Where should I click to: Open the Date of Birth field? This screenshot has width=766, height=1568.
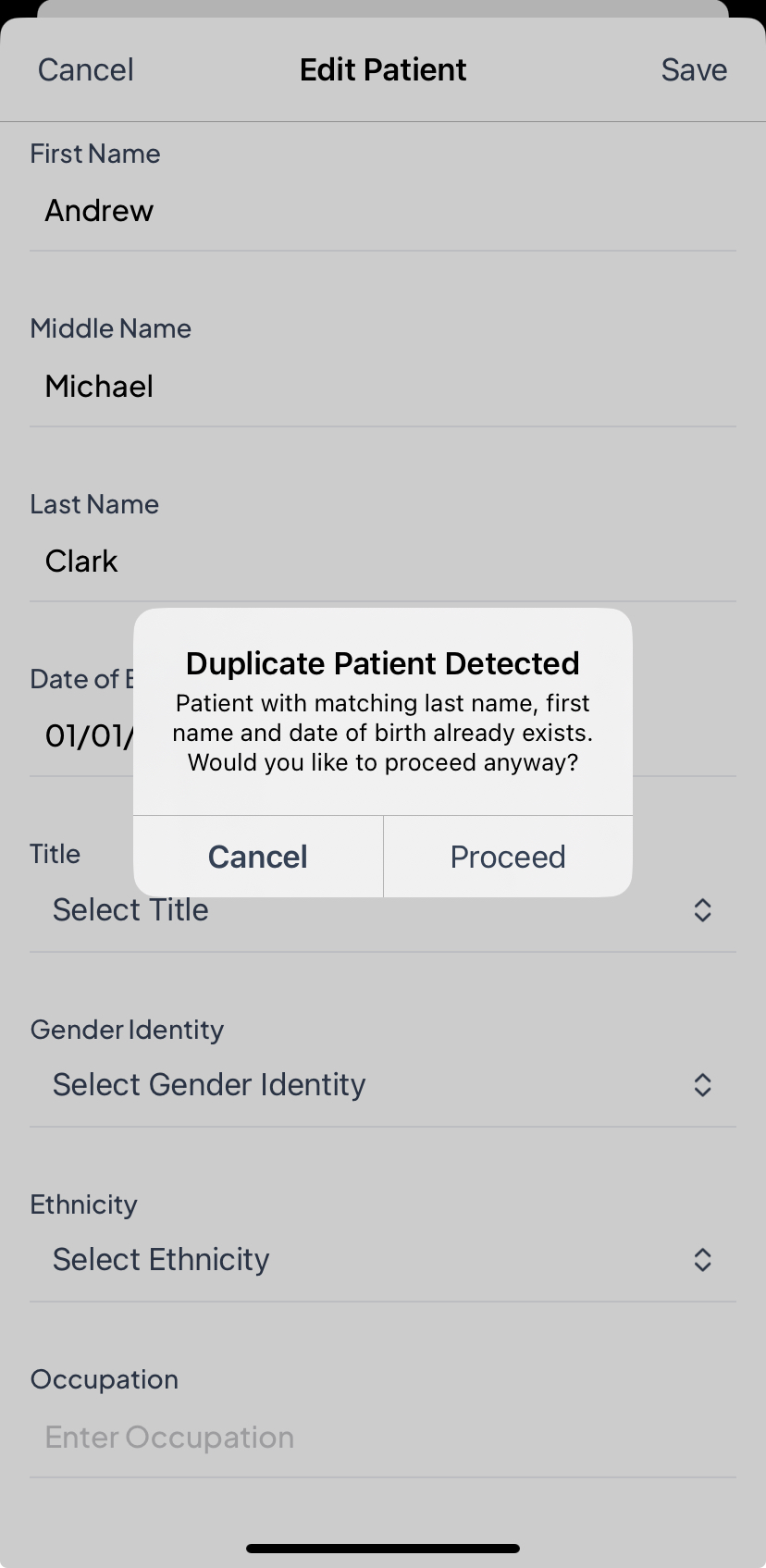(83, 736)
